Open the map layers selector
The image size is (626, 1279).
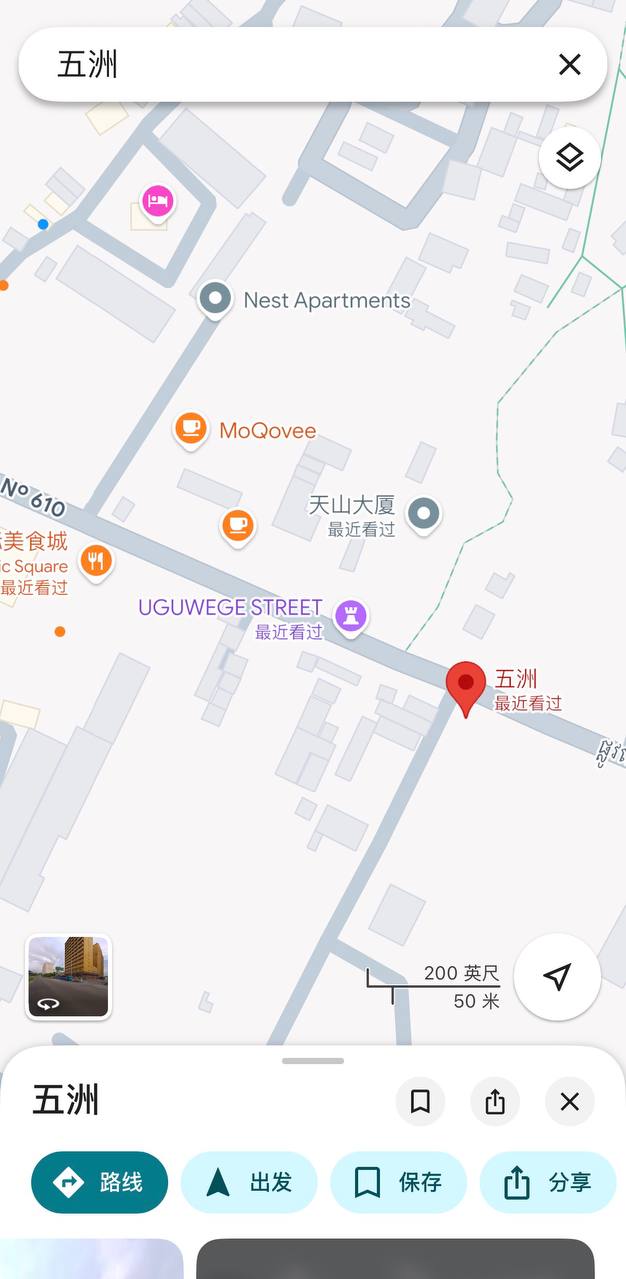click(x=569, y=158)
